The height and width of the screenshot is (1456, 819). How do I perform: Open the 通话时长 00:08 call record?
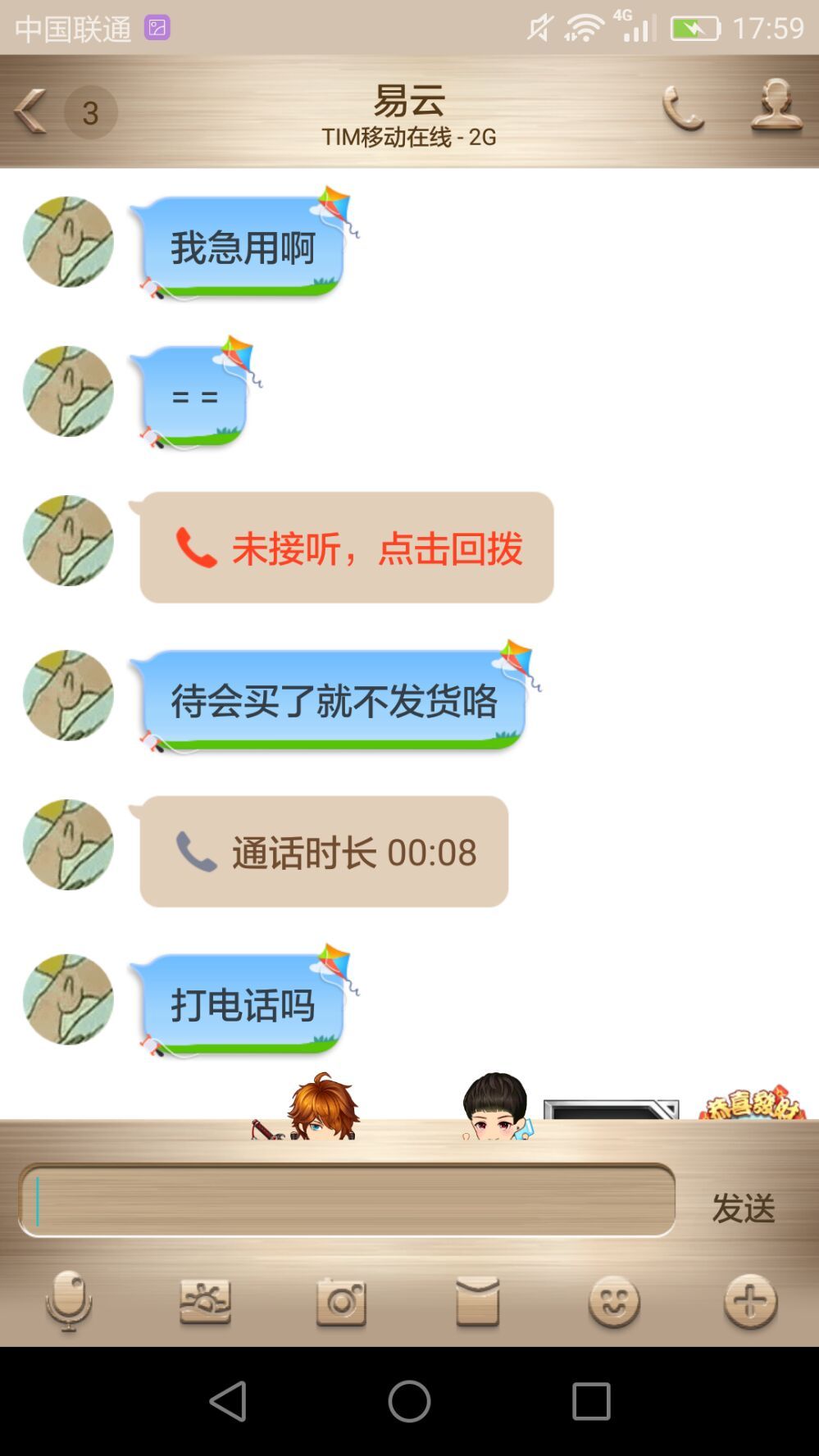click(x=324, y=852)
